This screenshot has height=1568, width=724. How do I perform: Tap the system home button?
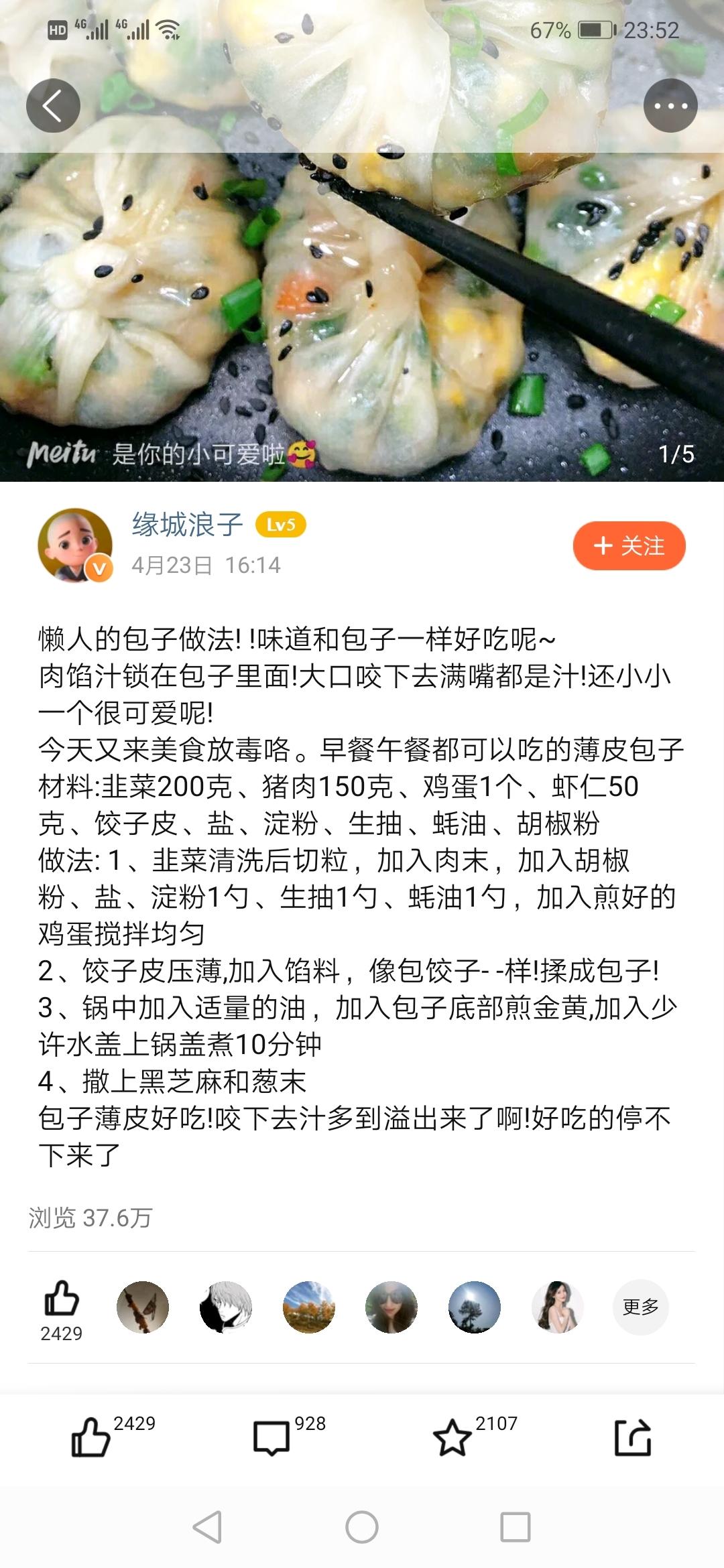point(362,1527)
